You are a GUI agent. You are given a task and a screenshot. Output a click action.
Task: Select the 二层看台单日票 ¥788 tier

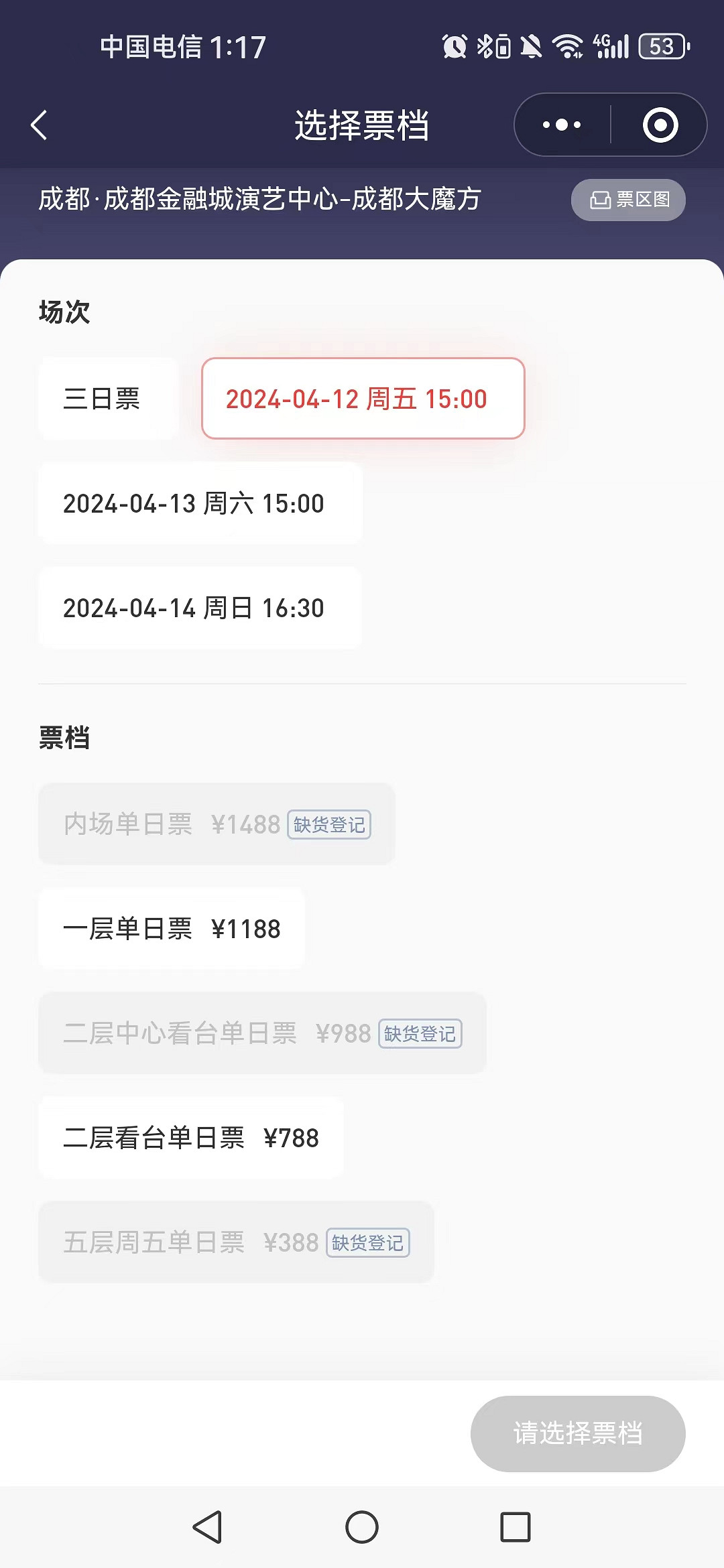tap(191, 1138)
